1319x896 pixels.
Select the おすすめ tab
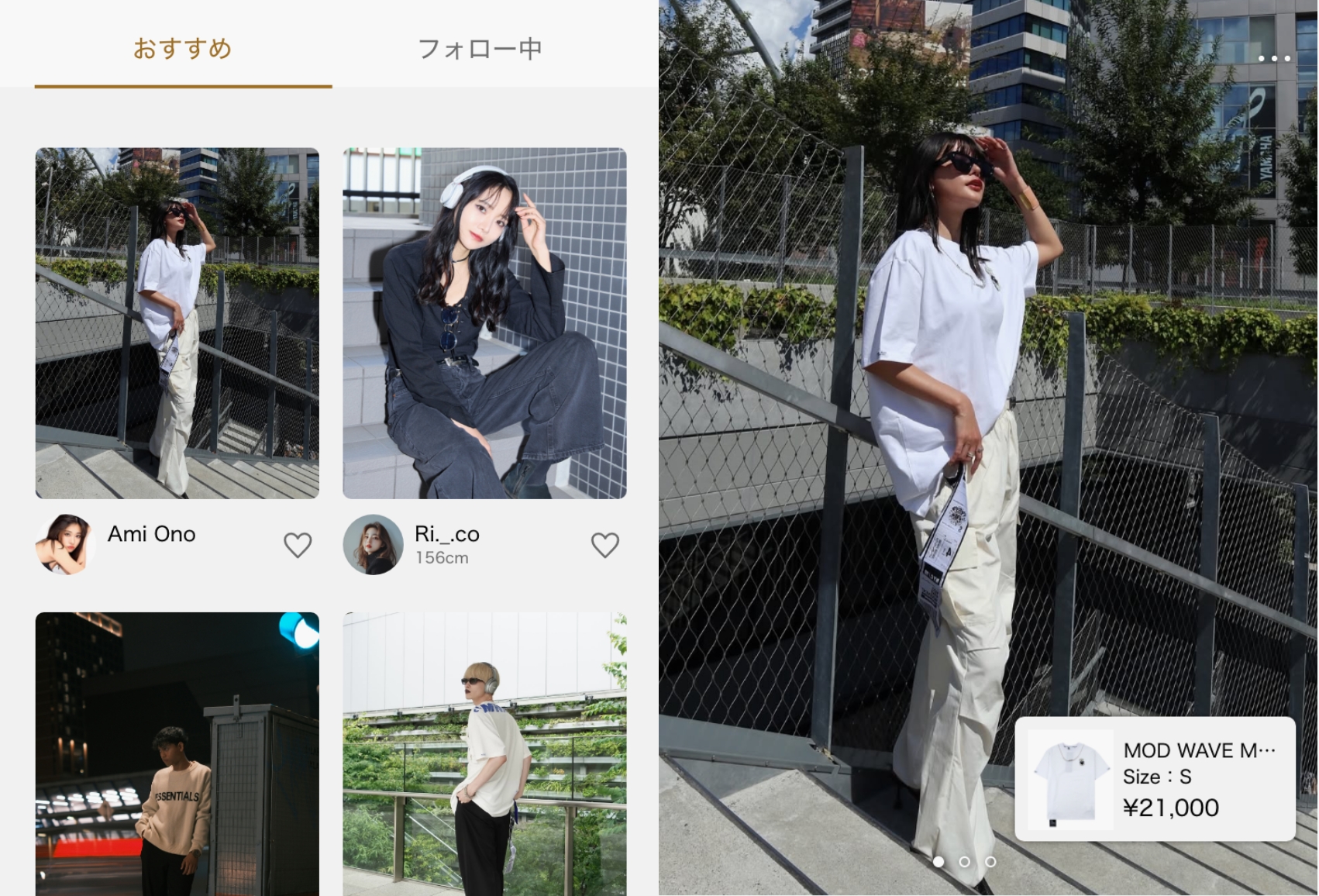183,49
